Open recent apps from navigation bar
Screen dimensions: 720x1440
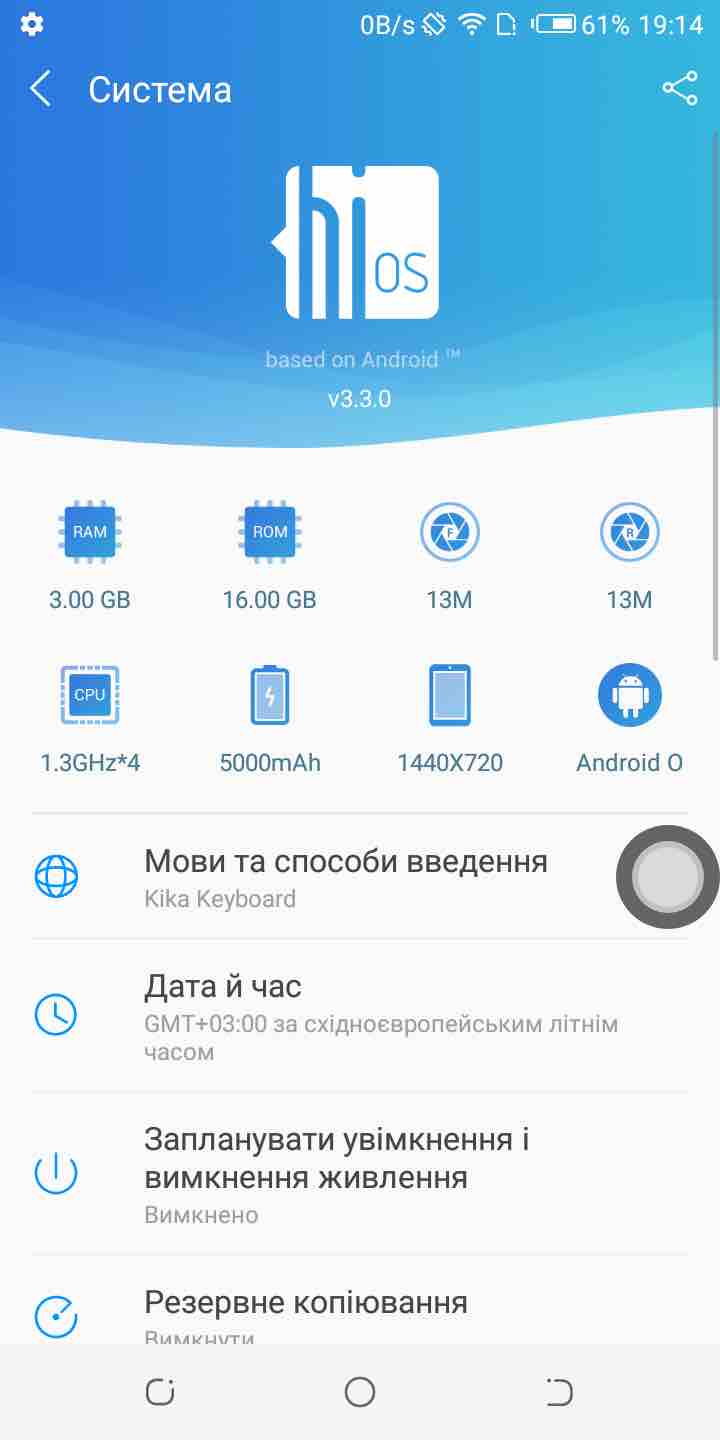(160, 1392)
